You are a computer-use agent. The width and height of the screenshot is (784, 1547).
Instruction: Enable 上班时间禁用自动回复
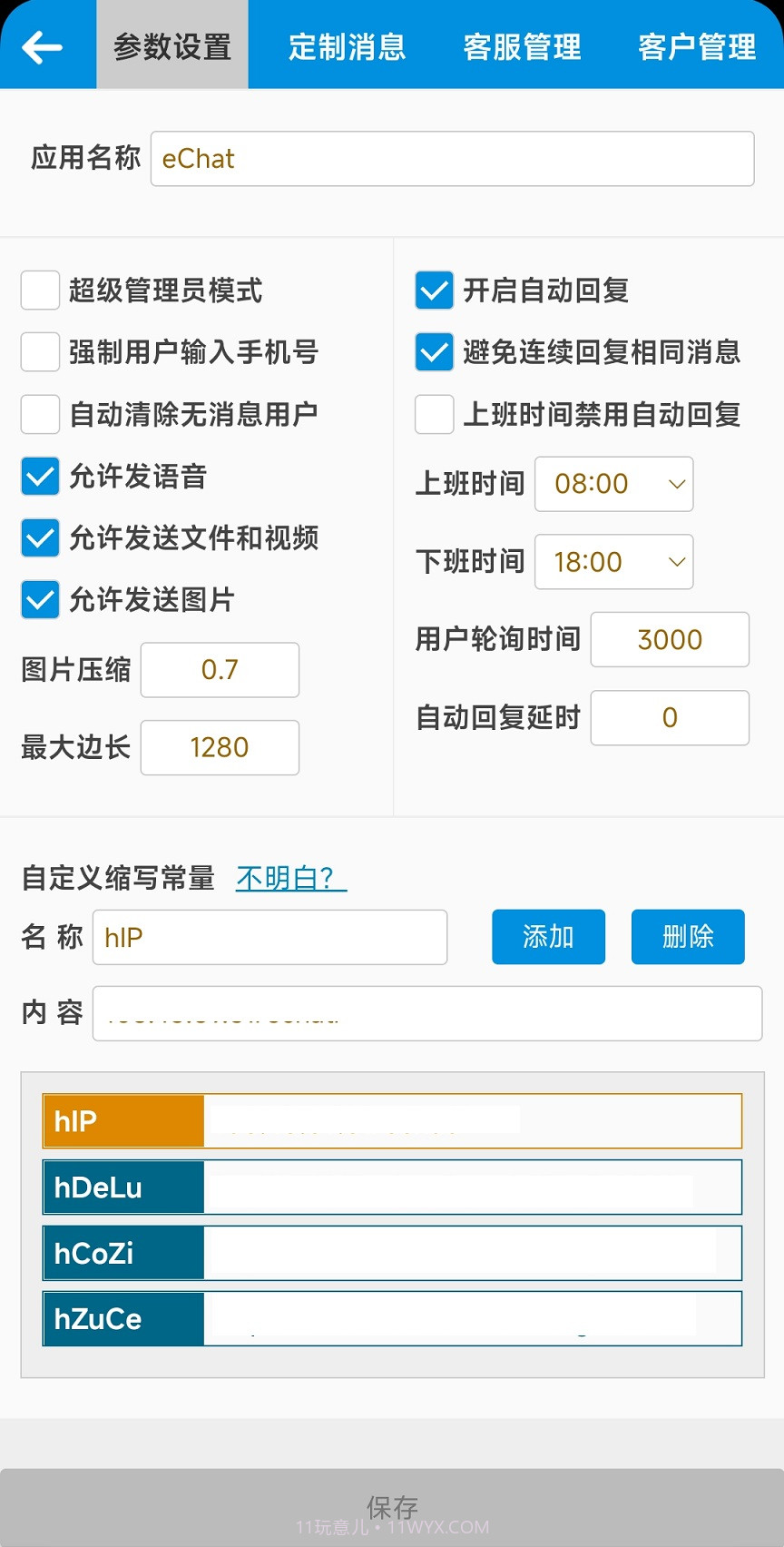pyautogui.click(x=435, y=414)
